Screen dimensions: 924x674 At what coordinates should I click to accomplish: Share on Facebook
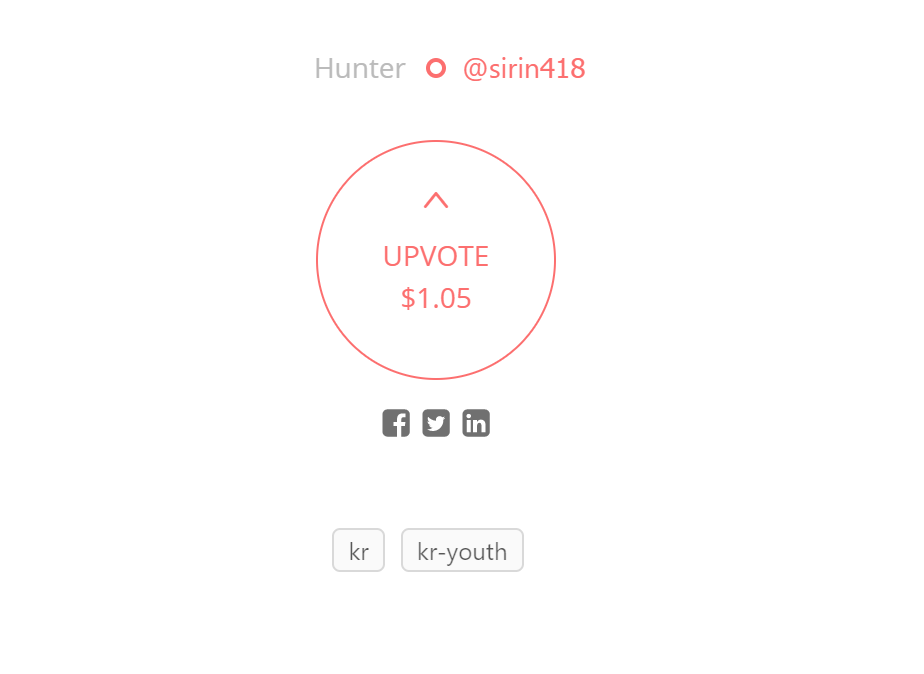point(396,423)
